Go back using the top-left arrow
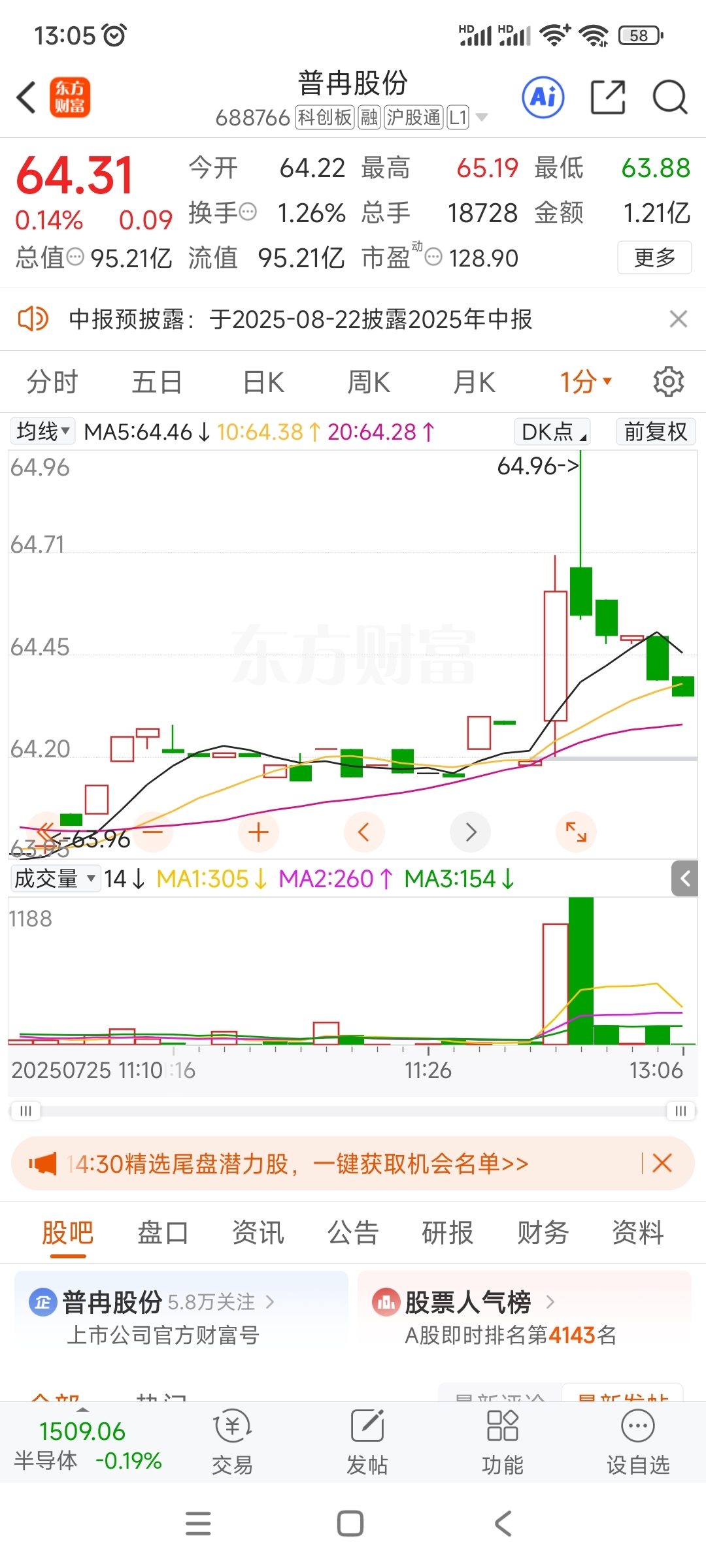This screenshot has width=706, height=1568. click(x=26, y=98)
